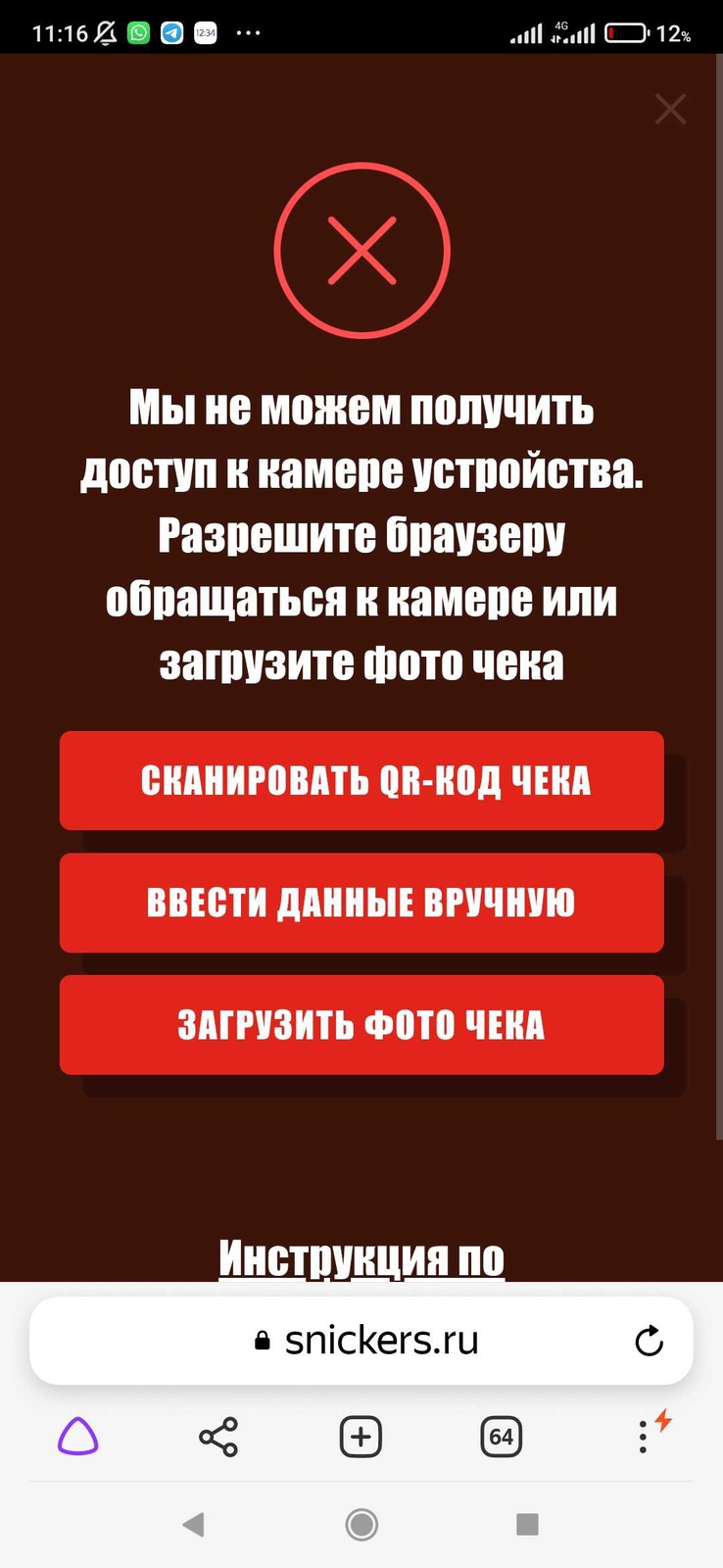Open the 'Инструкция по' link
723x1568 pixels.
click(x=361, y=1258)
